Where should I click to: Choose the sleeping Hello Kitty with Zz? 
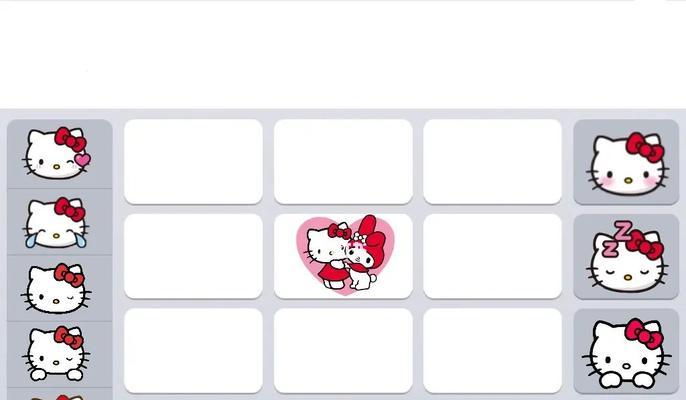point(626,258)
